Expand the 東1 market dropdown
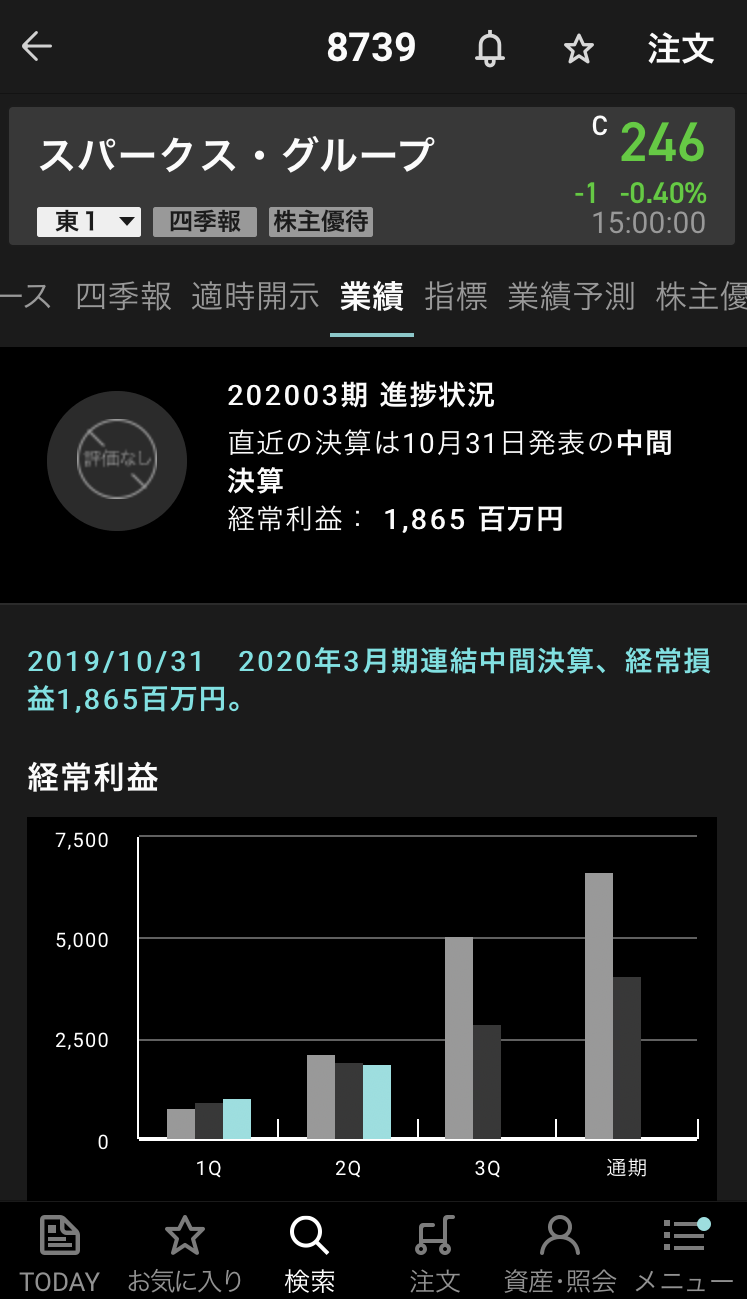 (x=88, y=221)
